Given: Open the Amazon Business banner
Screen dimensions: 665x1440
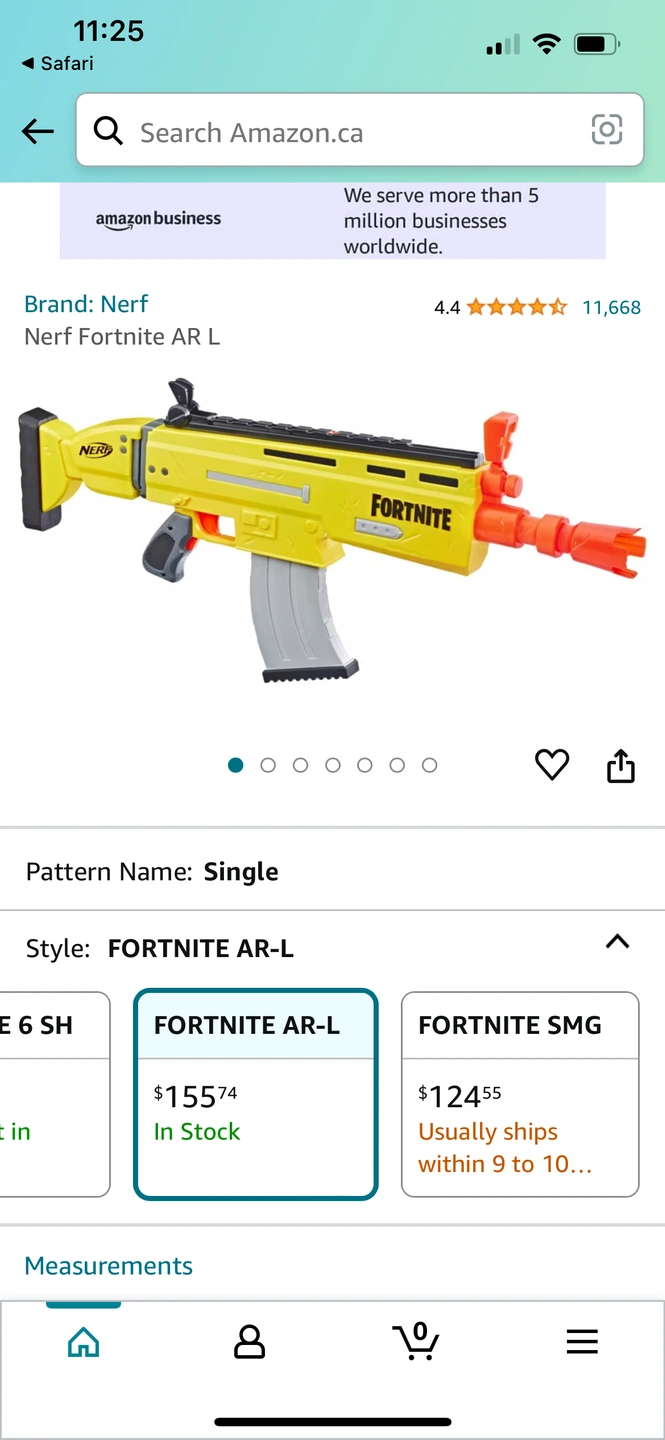Looking at the screenshot, I should click(332, 221).
